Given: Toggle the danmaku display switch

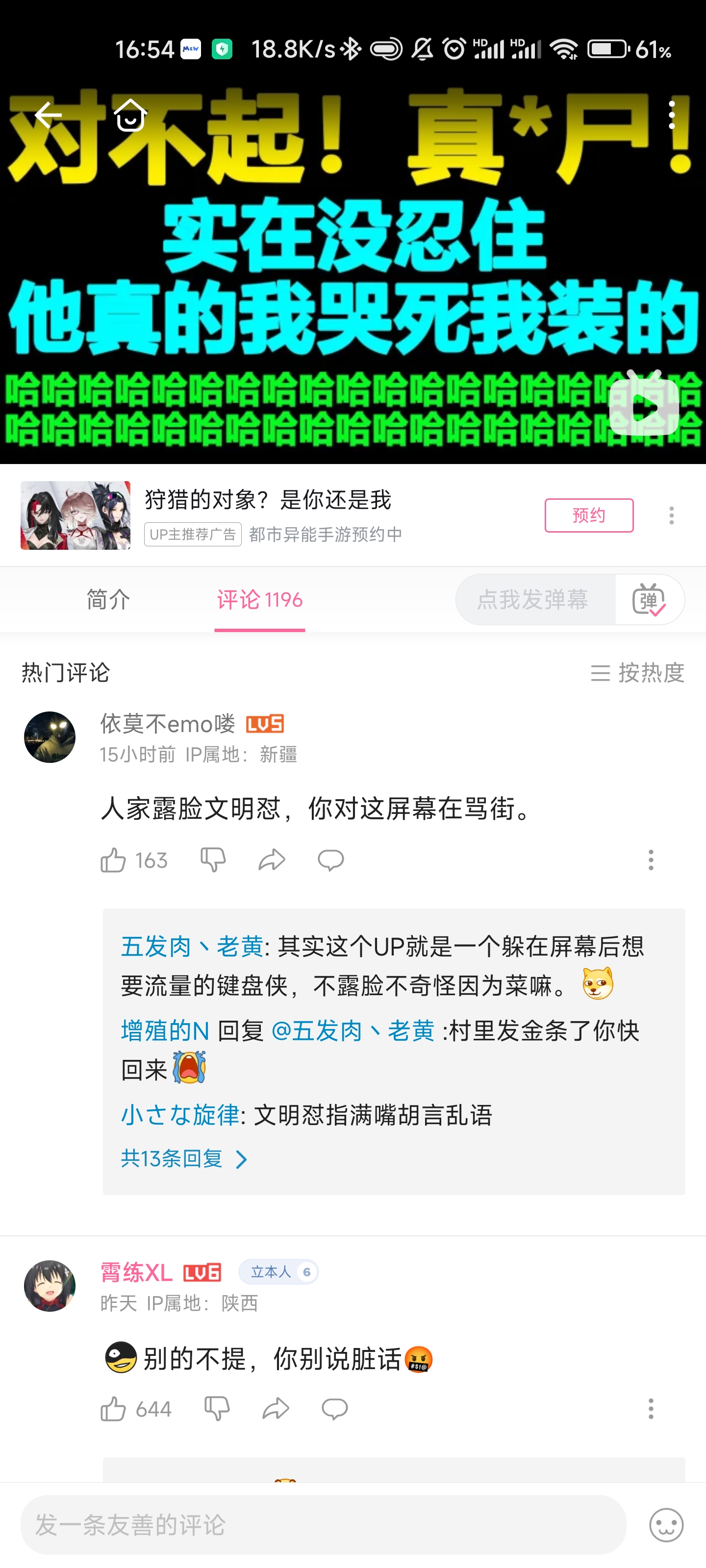Looking at the screenshot, I should [x=649, y=600].
